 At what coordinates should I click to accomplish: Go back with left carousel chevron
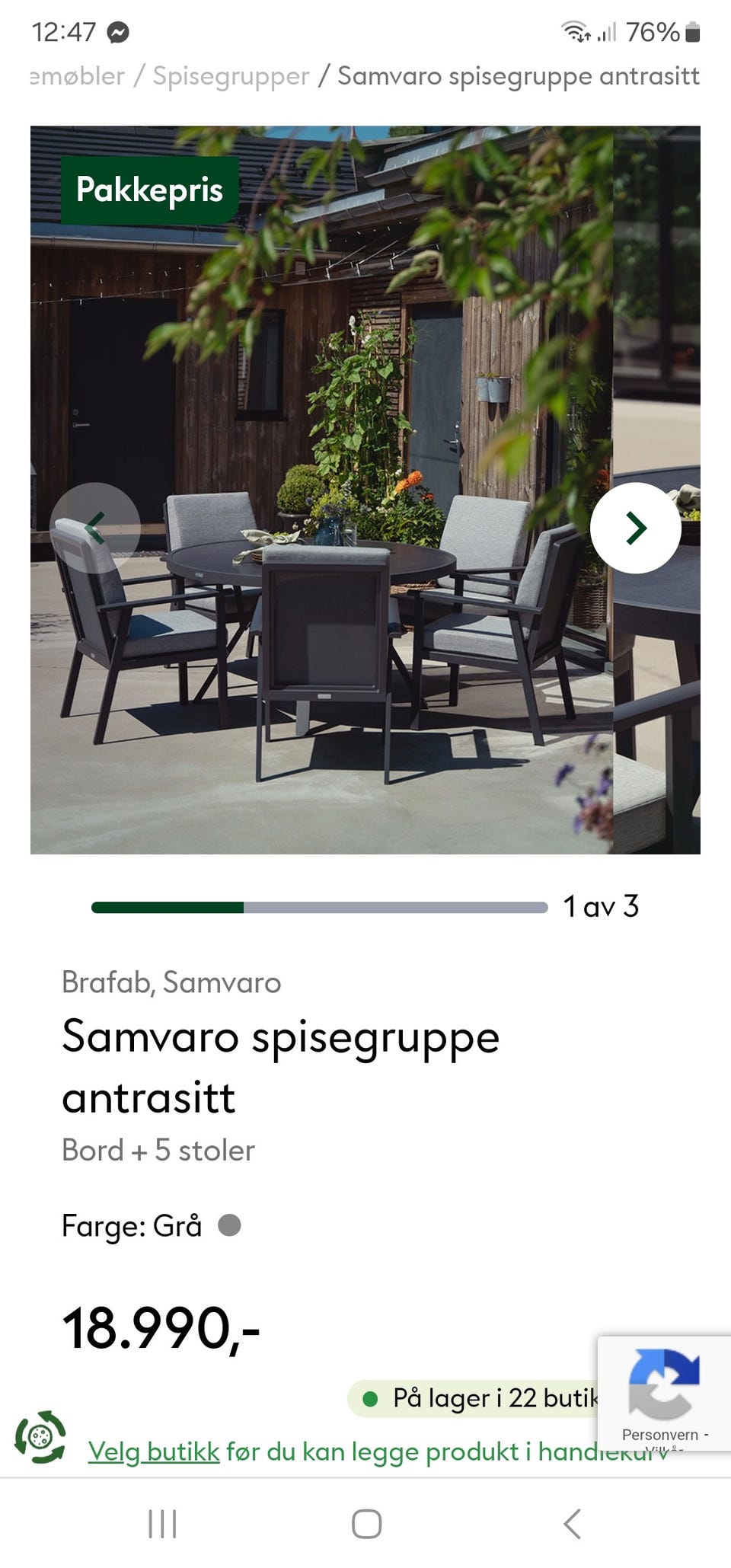(x=97, y=527)
